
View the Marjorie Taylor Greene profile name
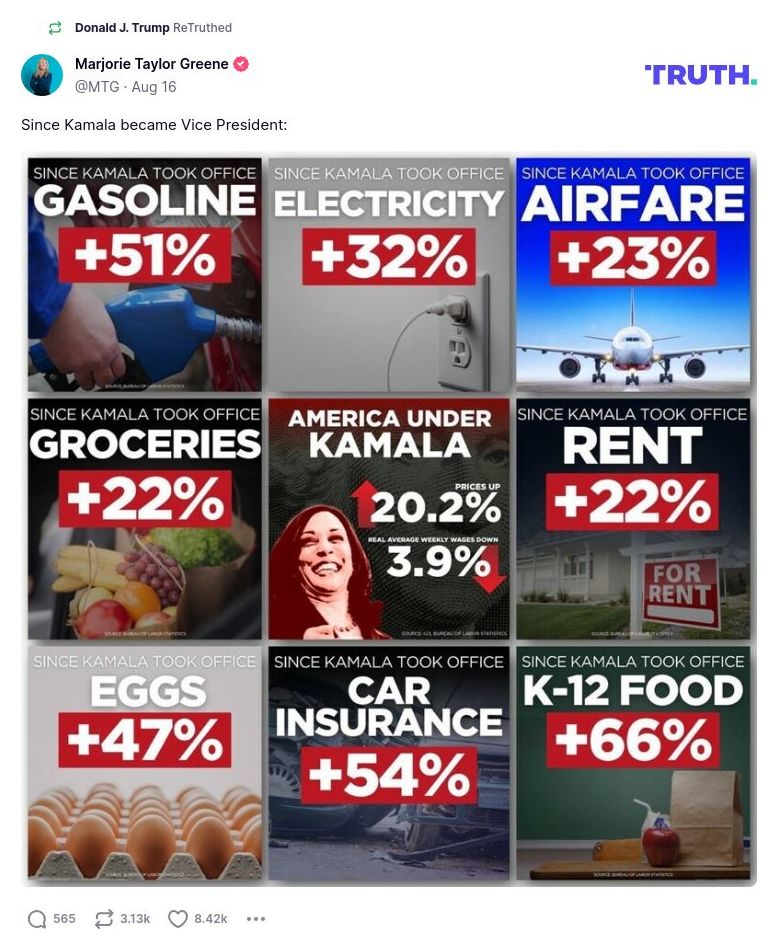pyautogui.click(x=151, y=64)
